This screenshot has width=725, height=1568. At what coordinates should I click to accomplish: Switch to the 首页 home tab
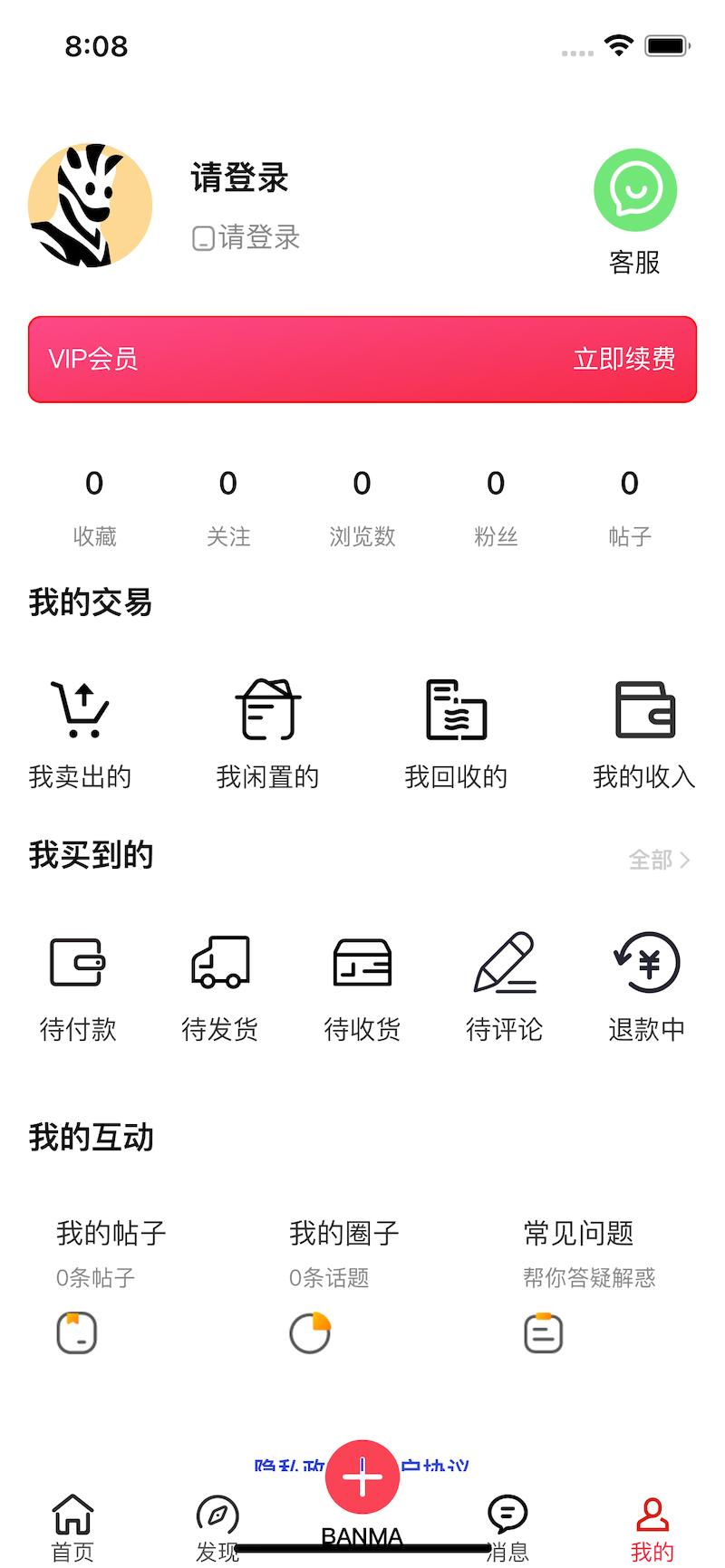(72, 1526)
